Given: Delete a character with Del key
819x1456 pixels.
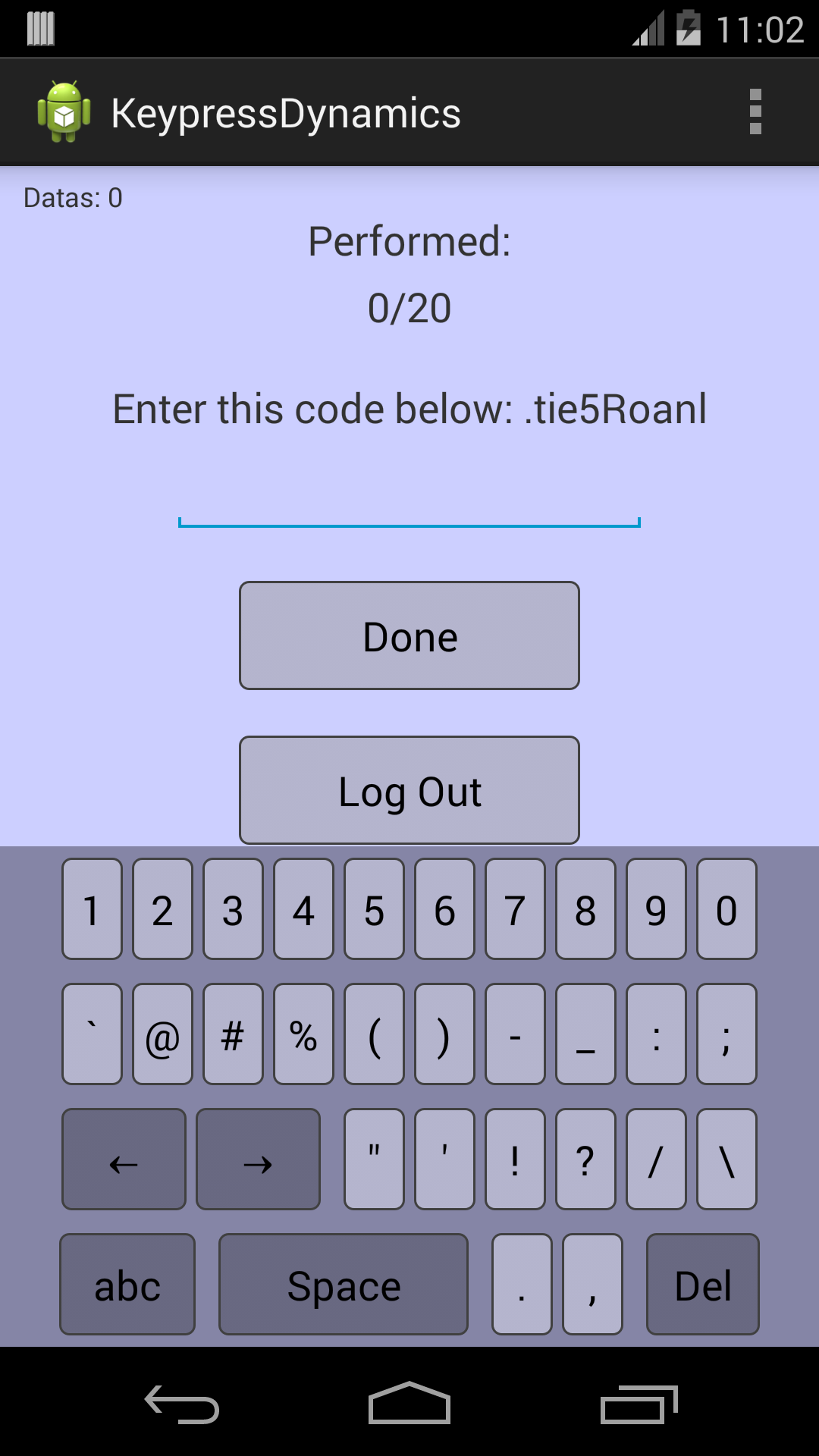Looking at the screenshot, I should (703, 1285).
